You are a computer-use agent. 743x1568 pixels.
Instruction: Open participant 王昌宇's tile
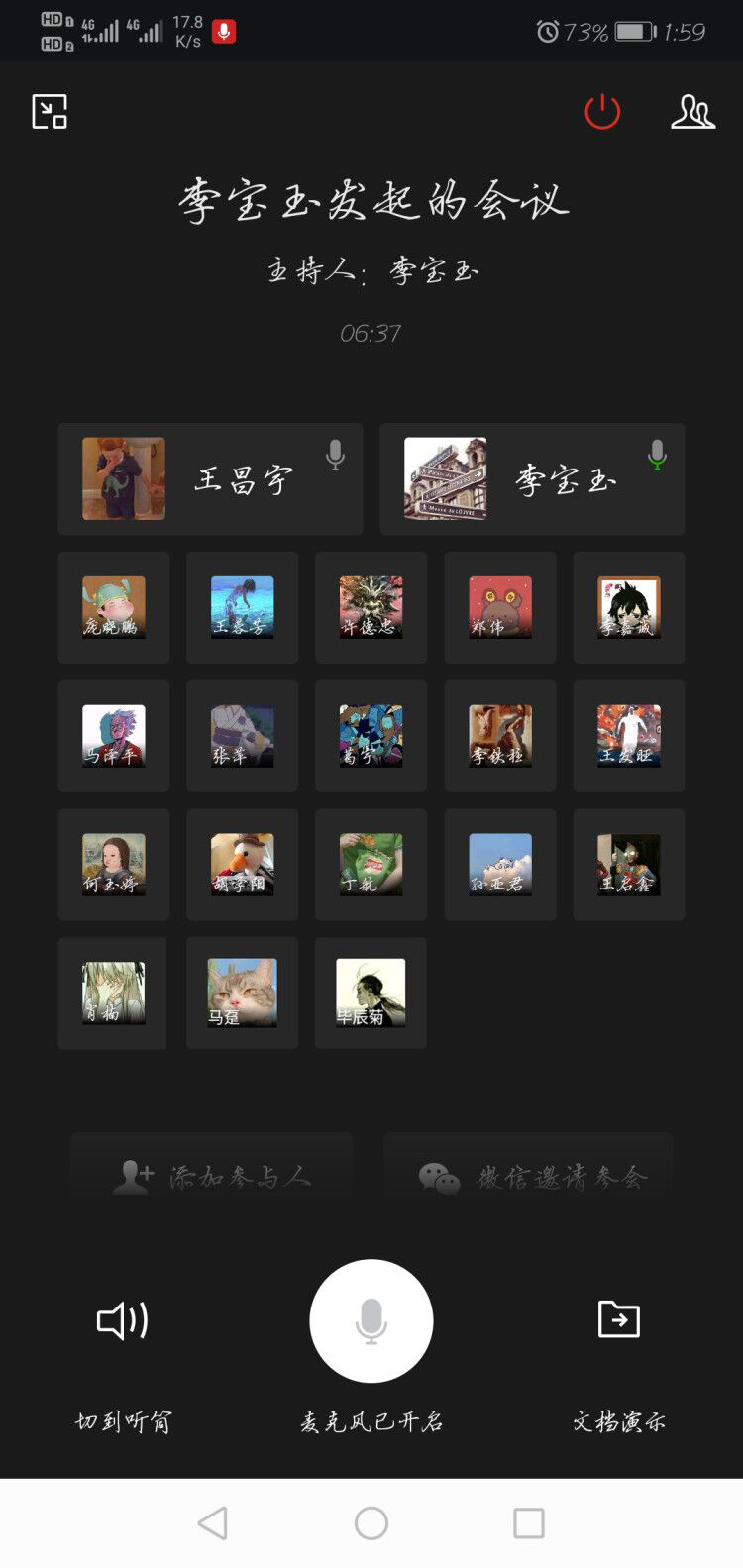210,479
